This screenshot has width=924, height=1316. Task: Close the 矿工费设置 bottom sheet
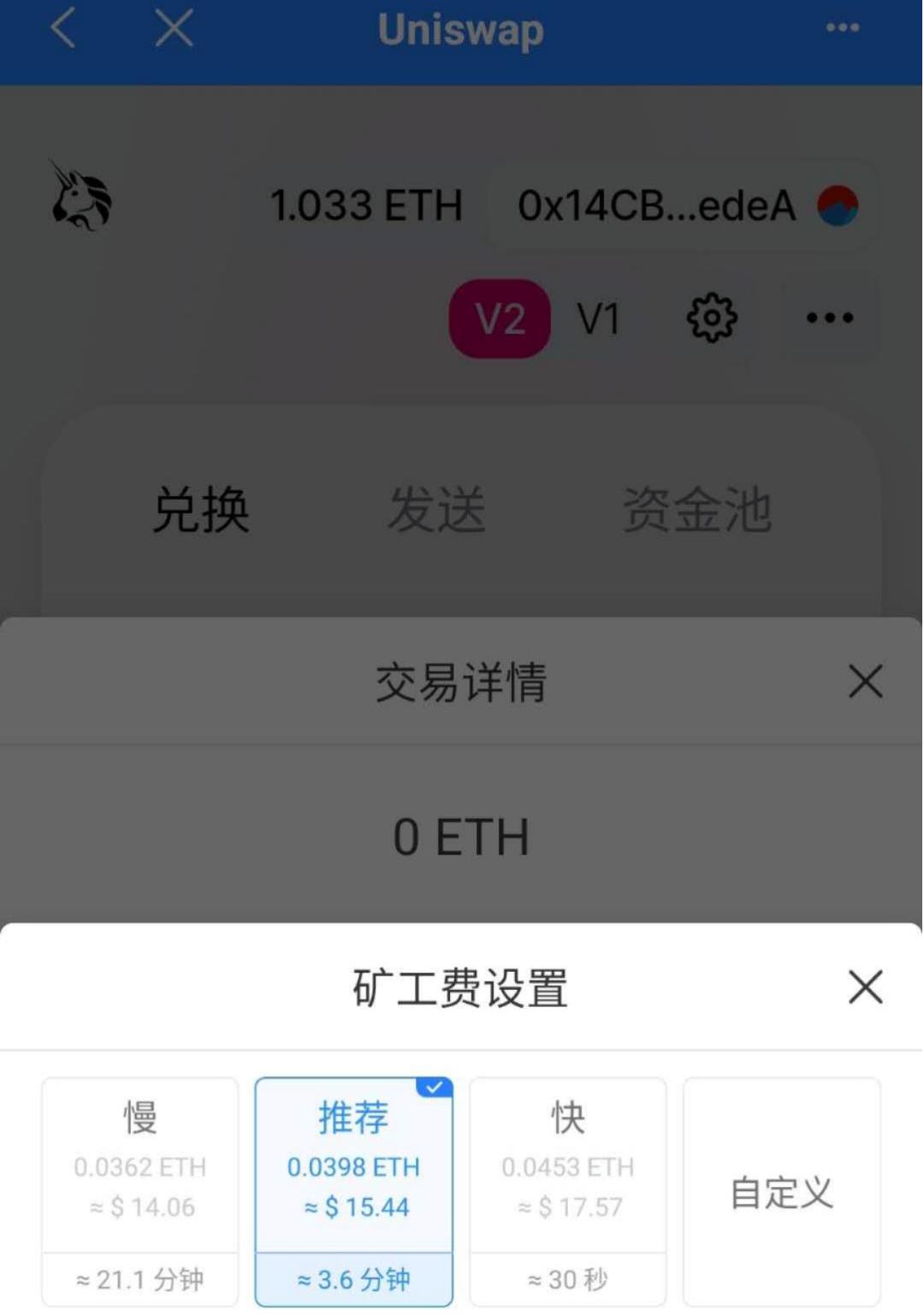coord(867,988)
